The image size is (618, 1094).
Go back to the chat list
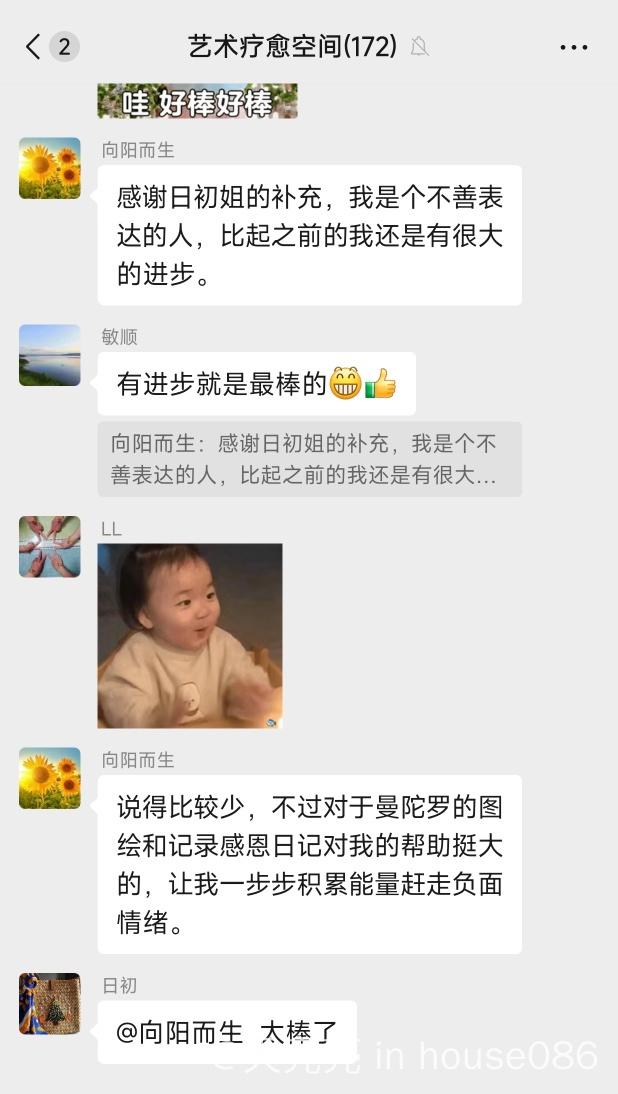pos(34,46)
